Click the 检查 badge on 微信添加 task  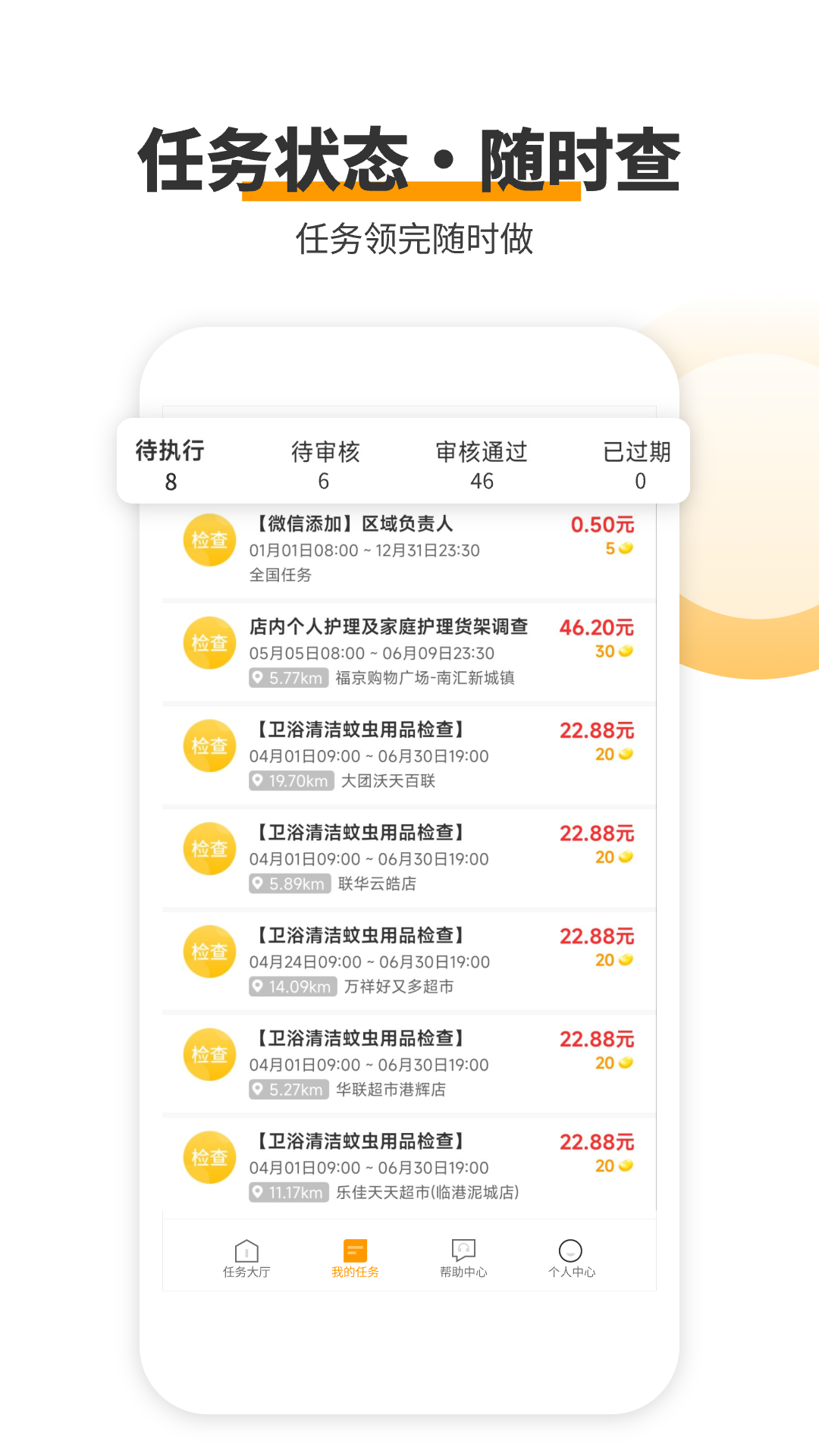[x=209, y=540]
